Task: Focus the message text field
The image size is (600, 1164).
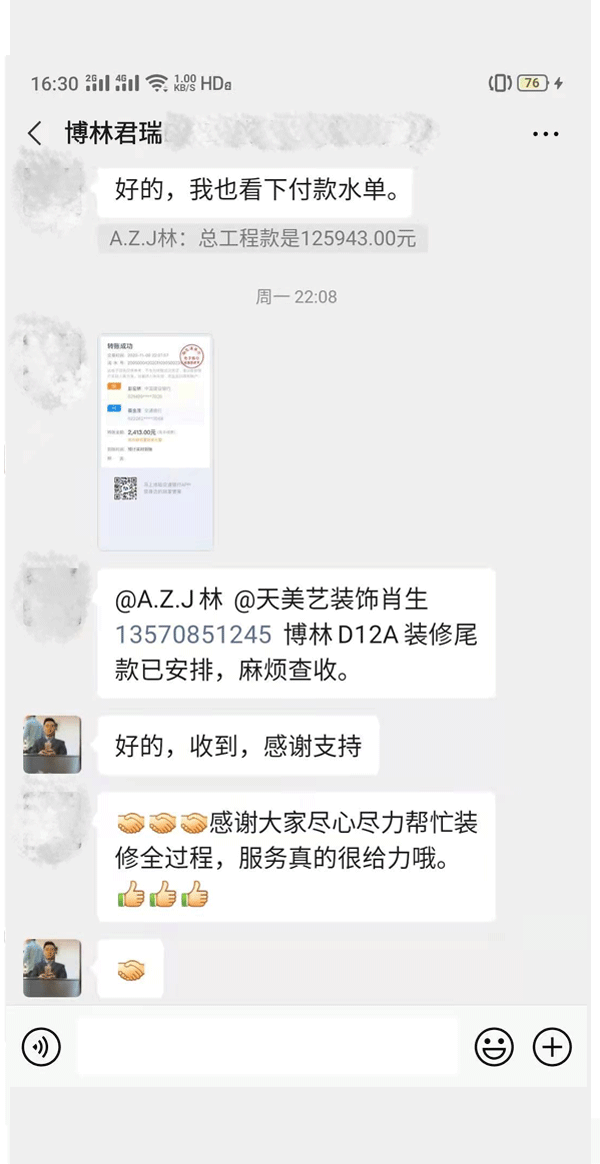Action: 267,1047
